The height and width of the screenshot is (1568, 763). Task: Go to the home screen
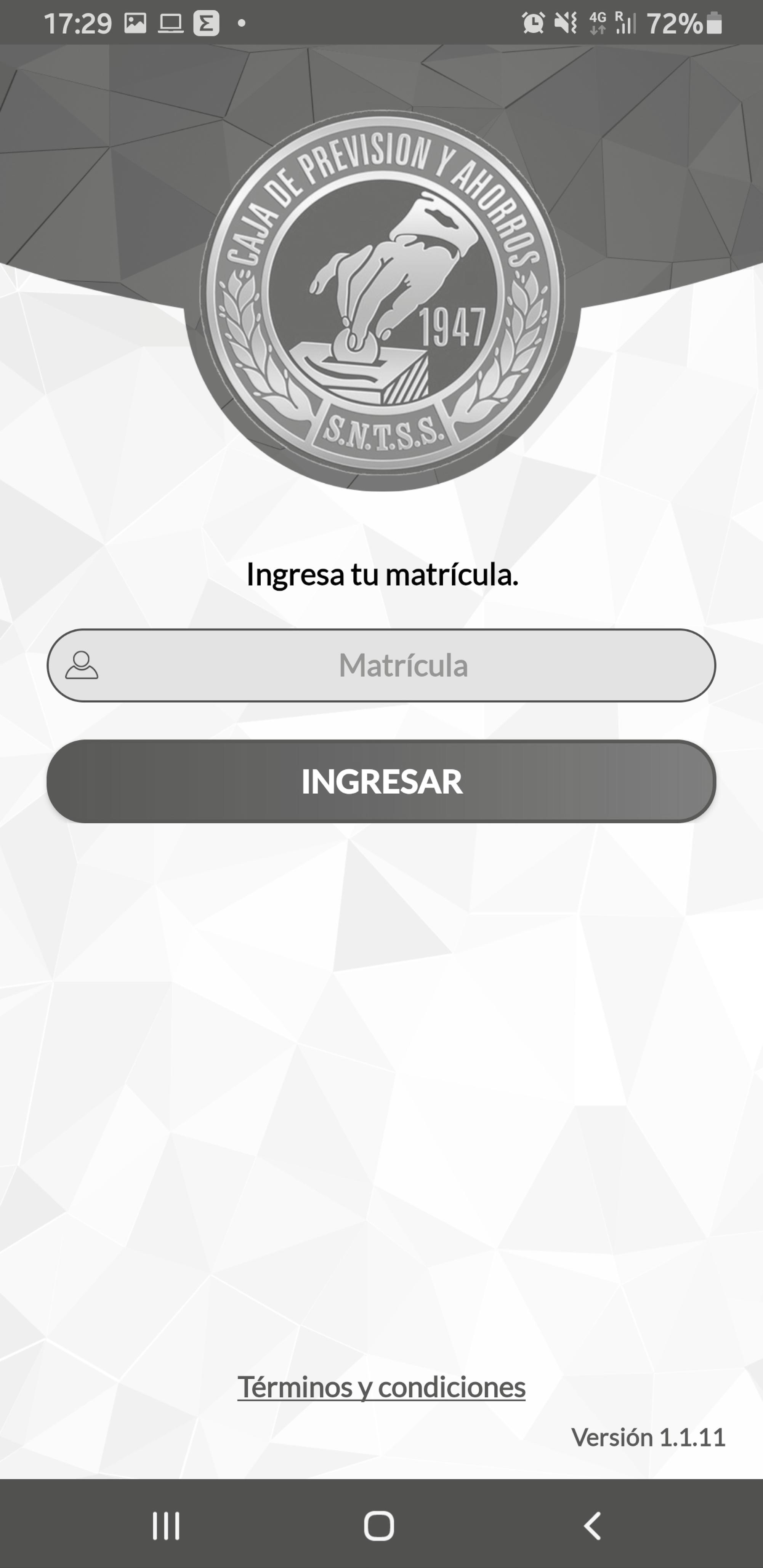pyautogui.click(x=379, y=1525)
